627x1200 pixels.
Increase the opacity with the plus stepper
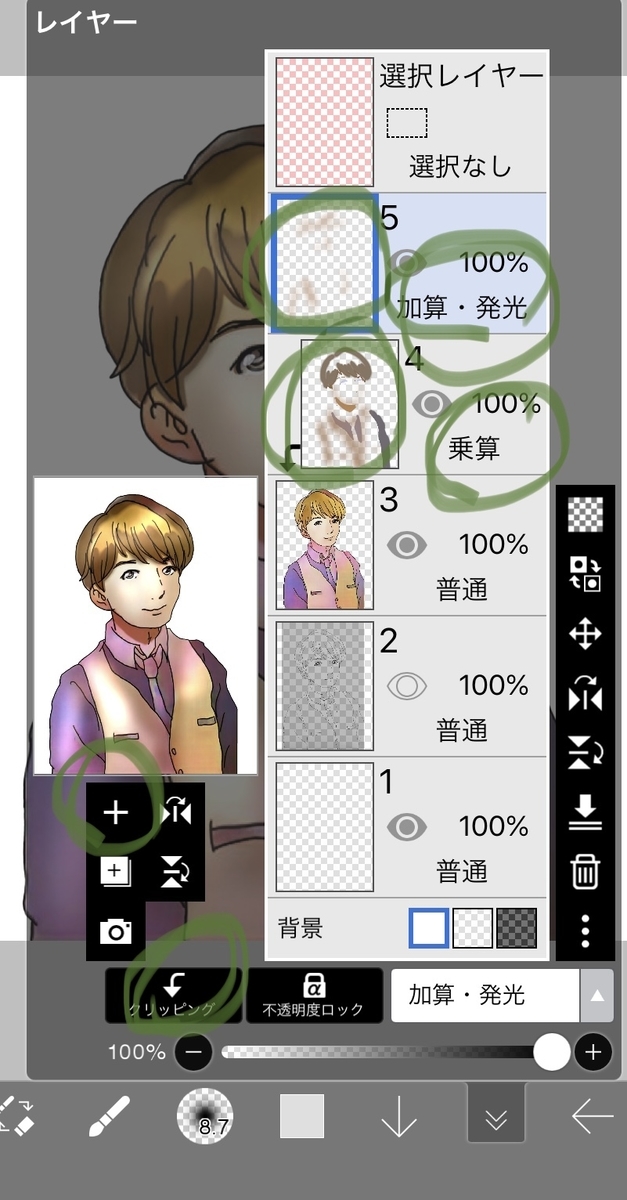(x=594, y=1052)
